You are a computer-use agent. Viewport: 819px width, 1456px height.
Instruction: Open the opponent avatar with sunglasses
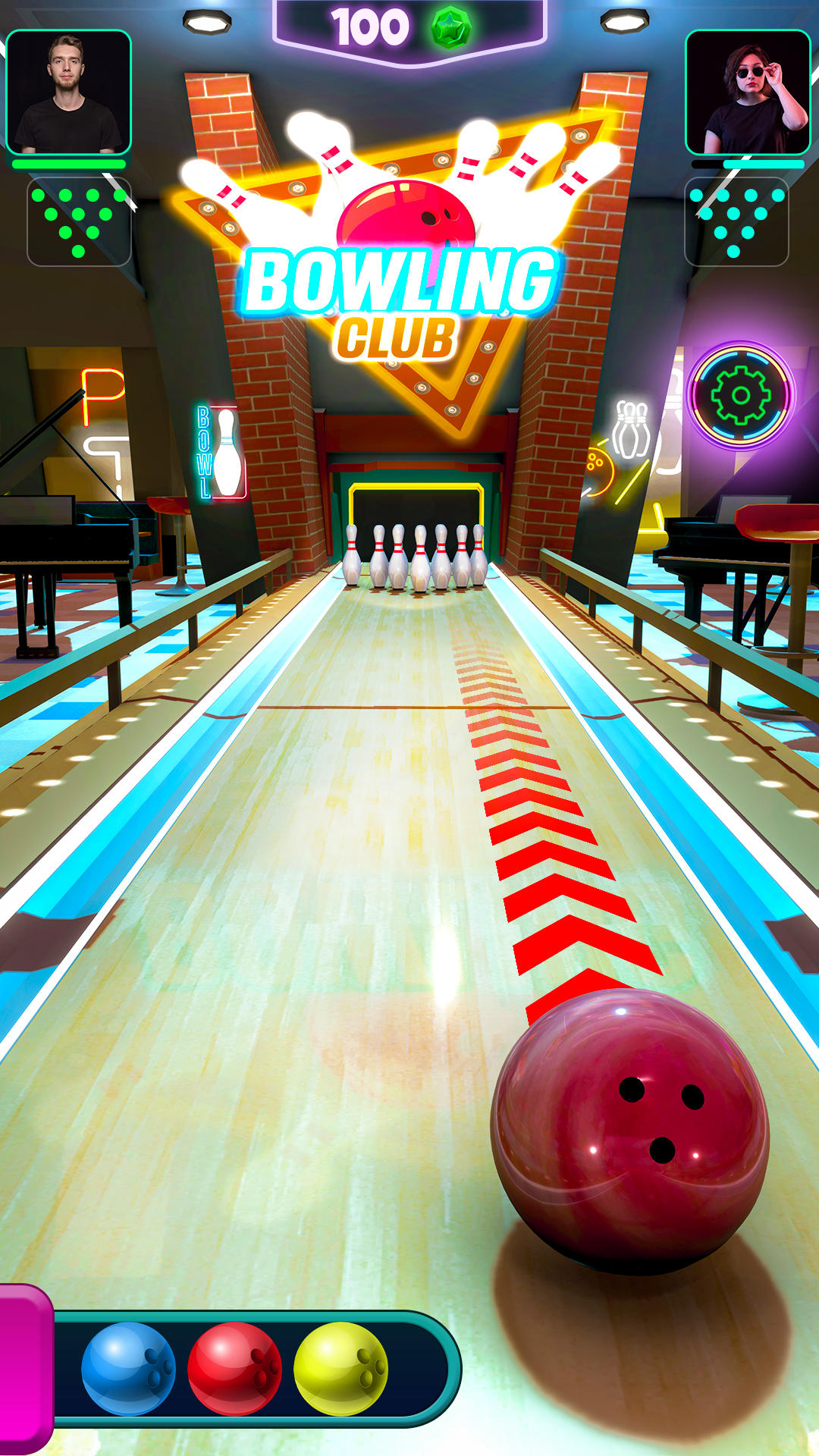748,93
